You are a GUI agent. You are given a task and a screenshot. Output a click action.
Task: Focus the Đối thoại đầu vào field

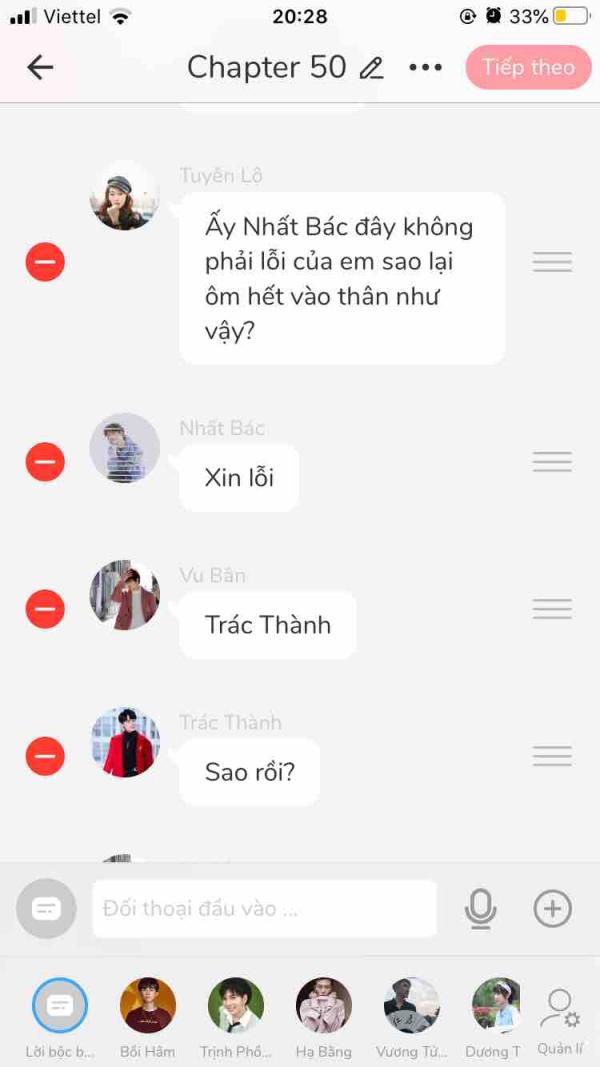(265, 908)
